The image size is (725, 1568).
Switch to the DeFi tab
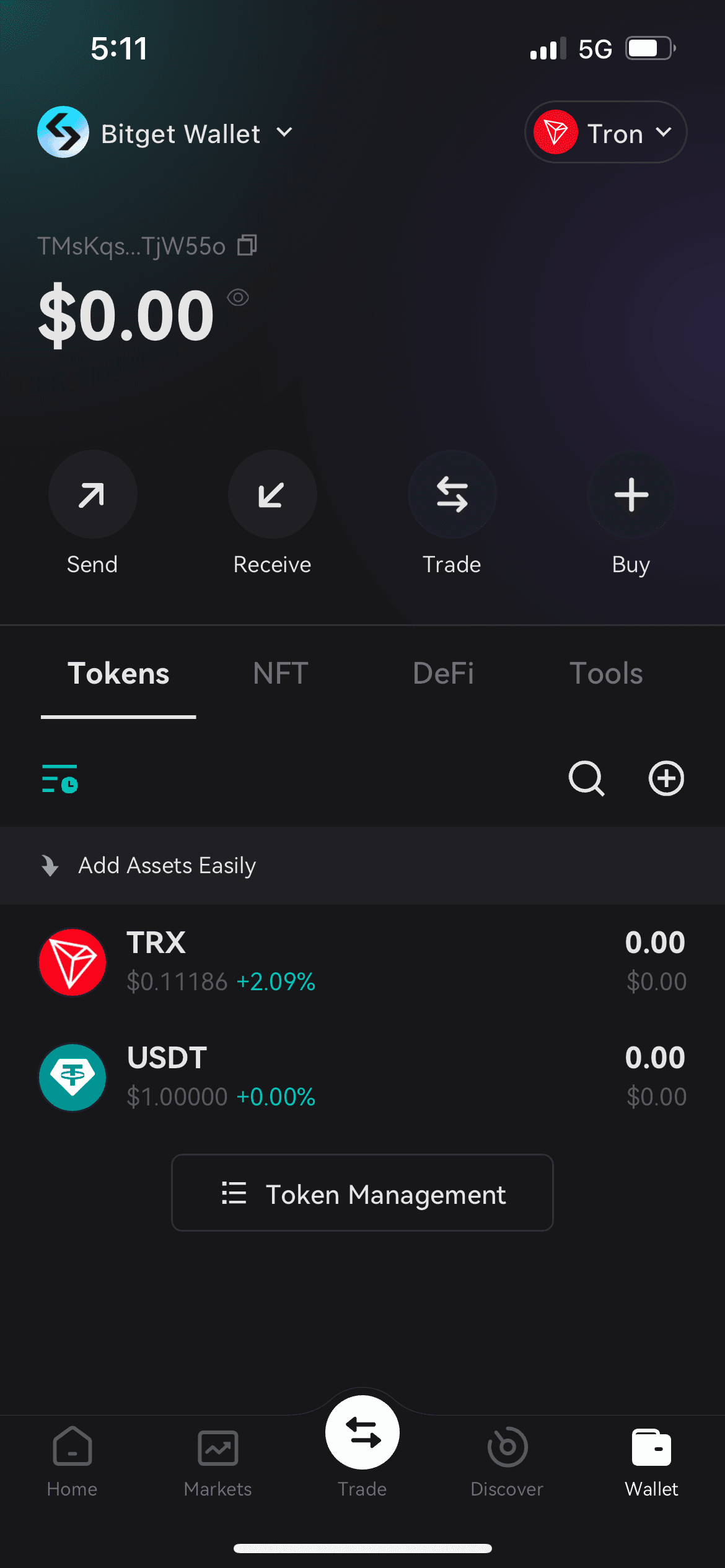tap(443, 673)
